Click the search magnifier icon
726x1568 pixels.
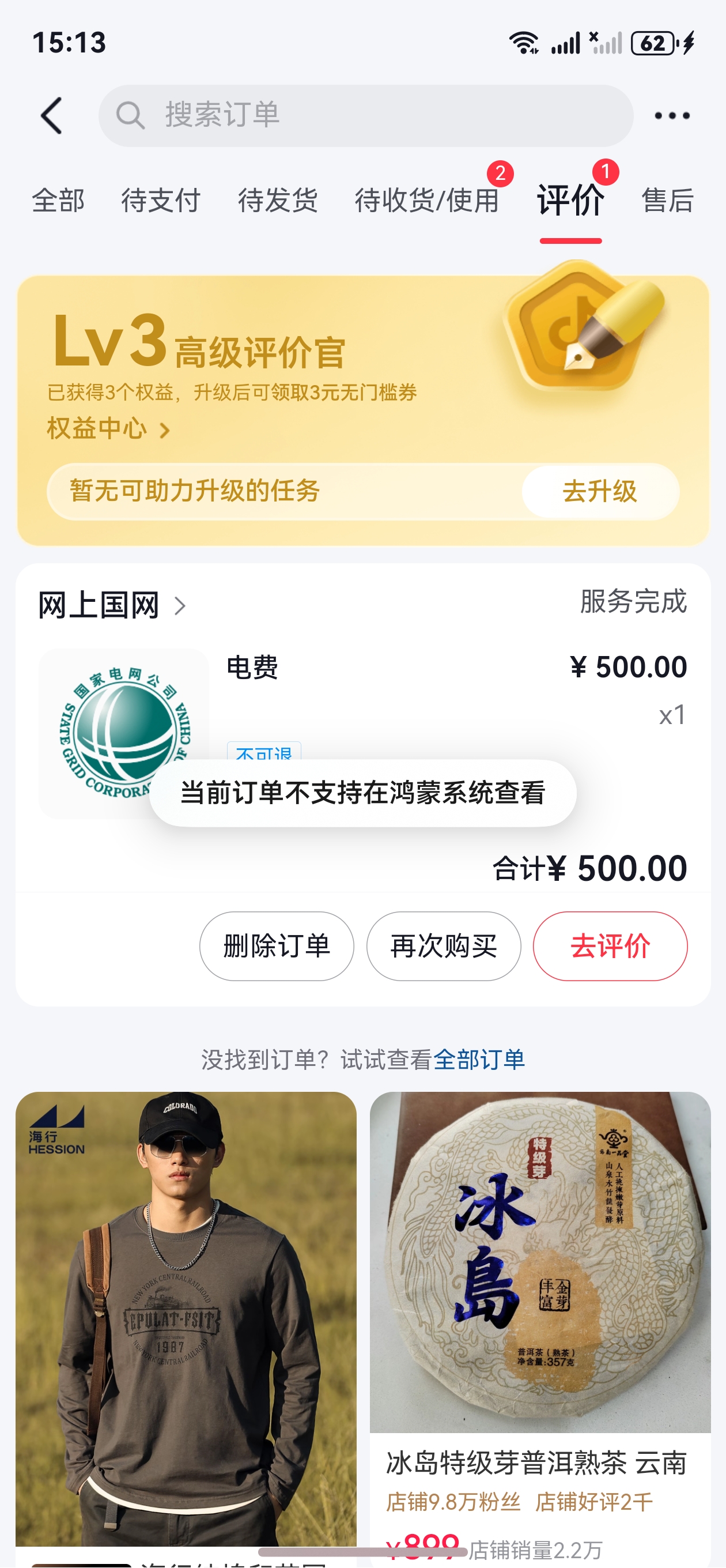[x=130, y=116]
